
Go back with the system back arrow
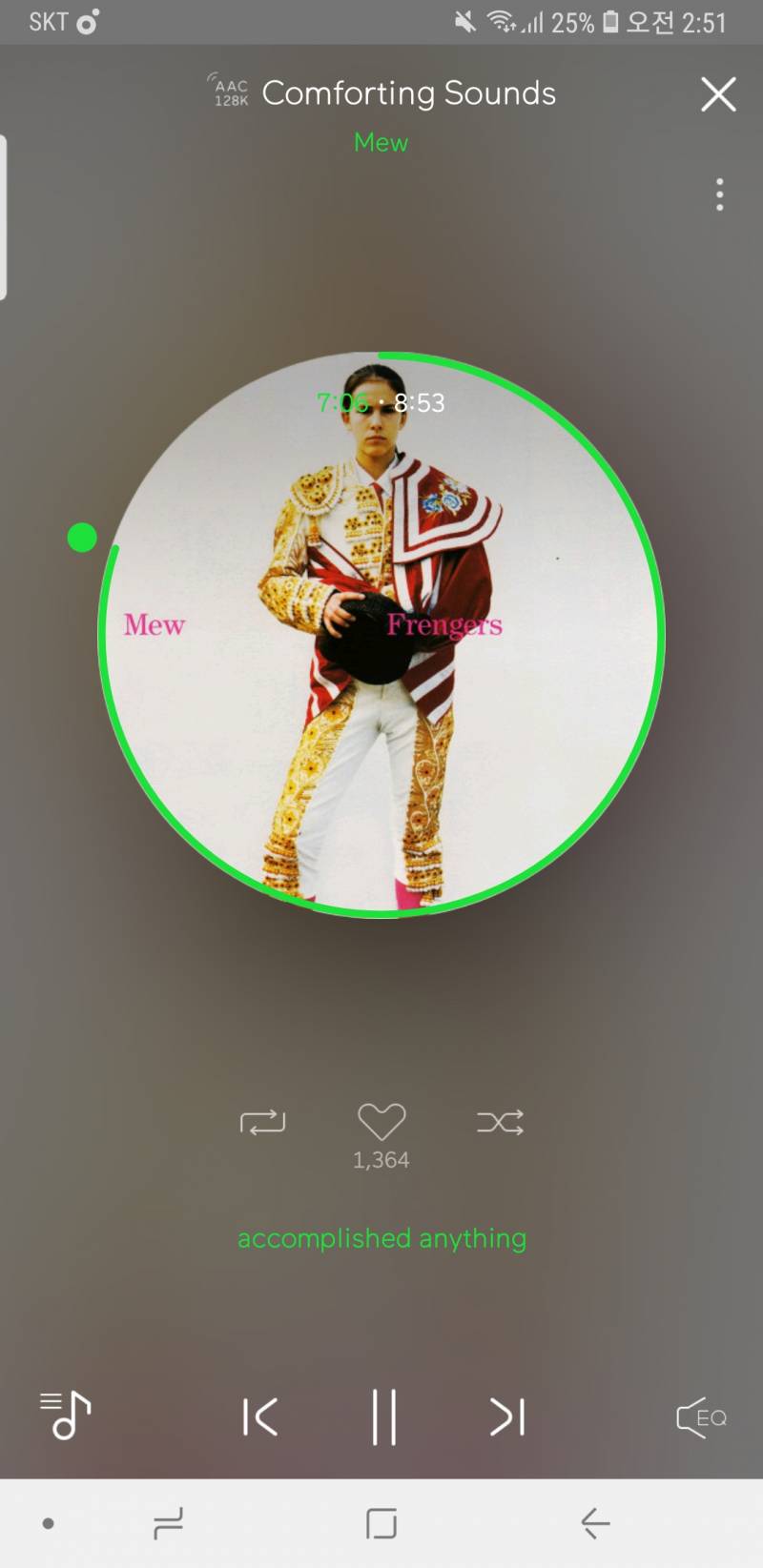[x=595, y=1523]
